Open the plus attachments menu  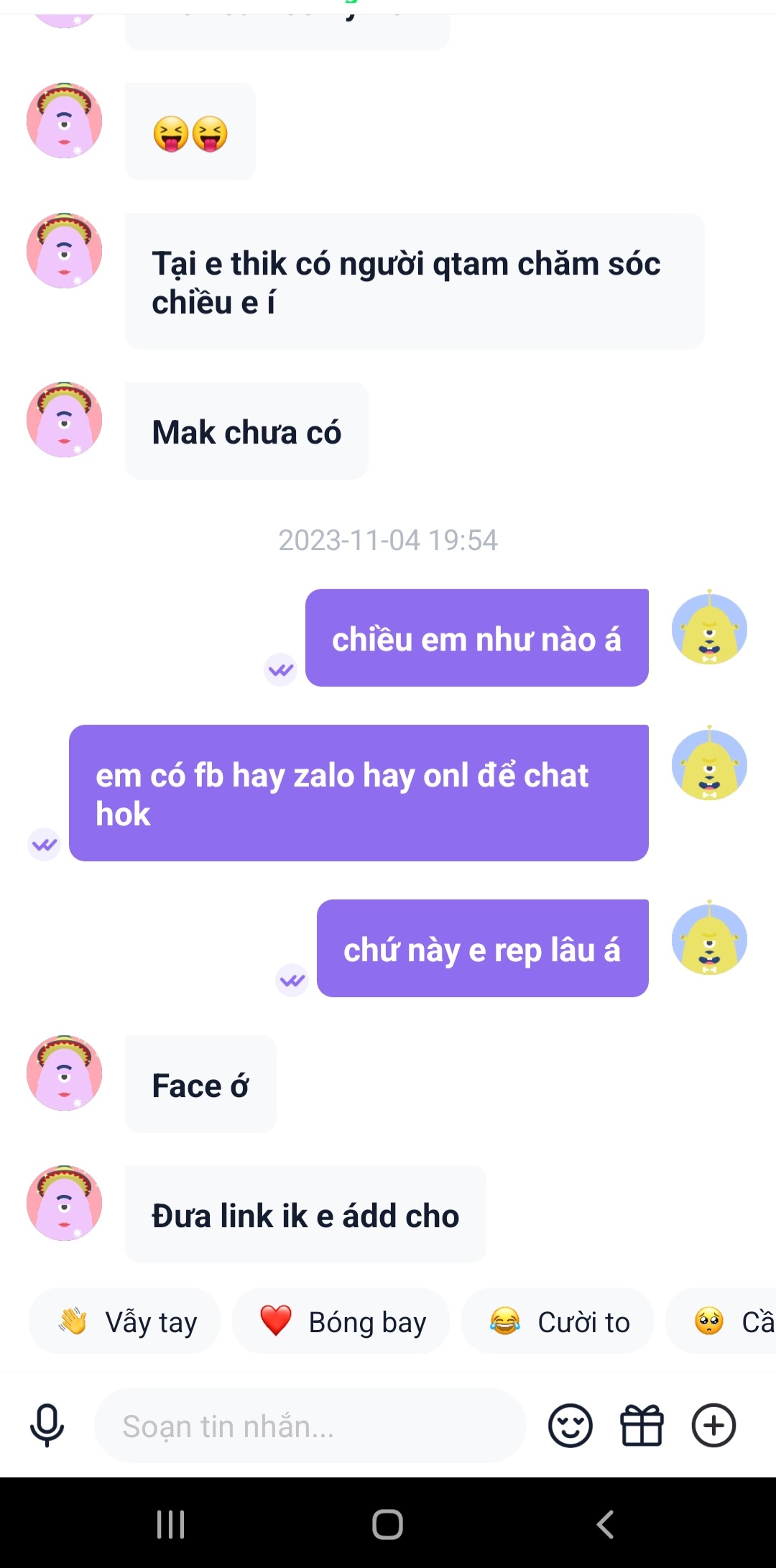point(713,1425)
